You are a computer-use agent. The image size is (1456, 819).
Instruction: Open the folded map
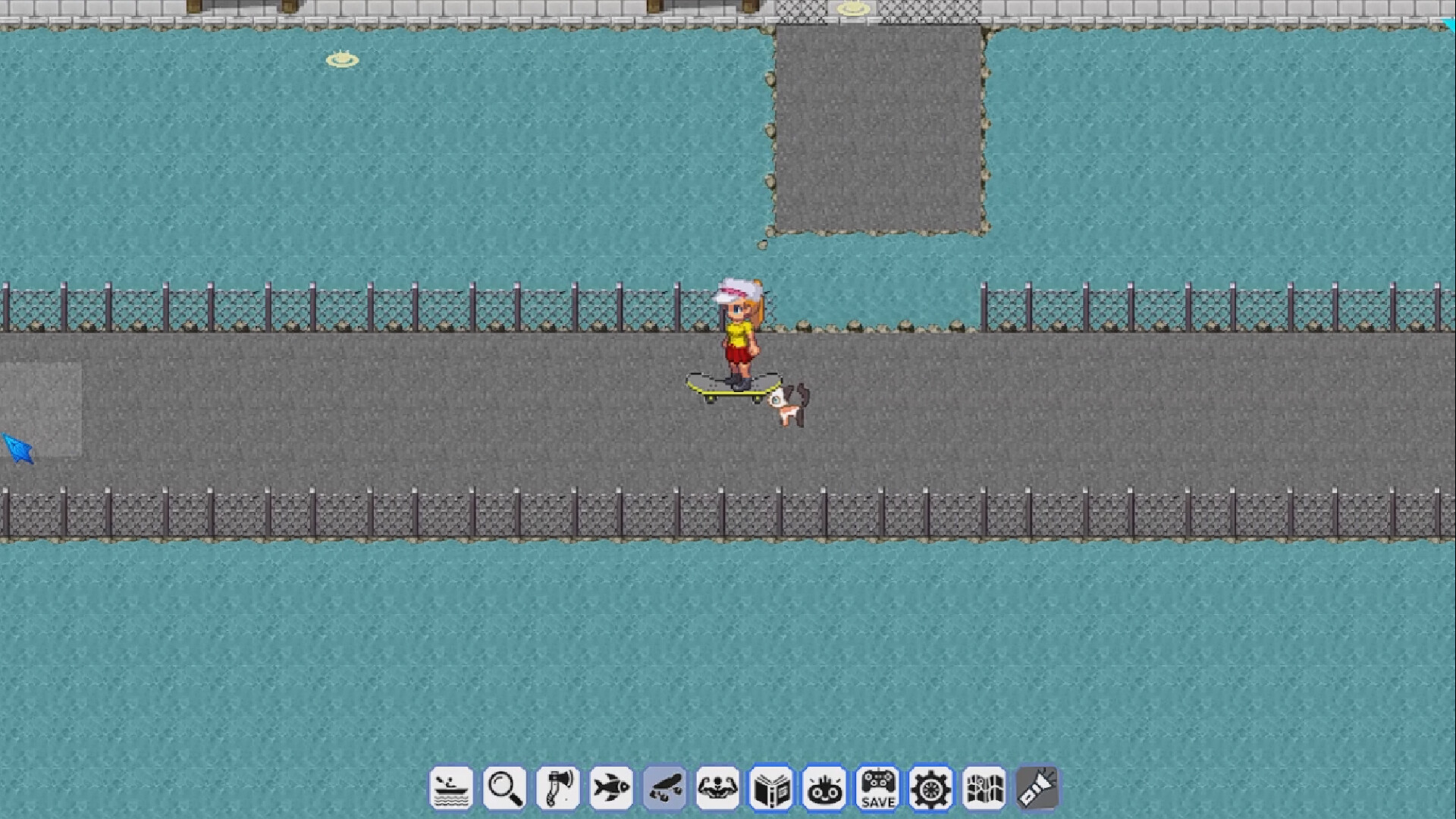click(x=984, y=788)
